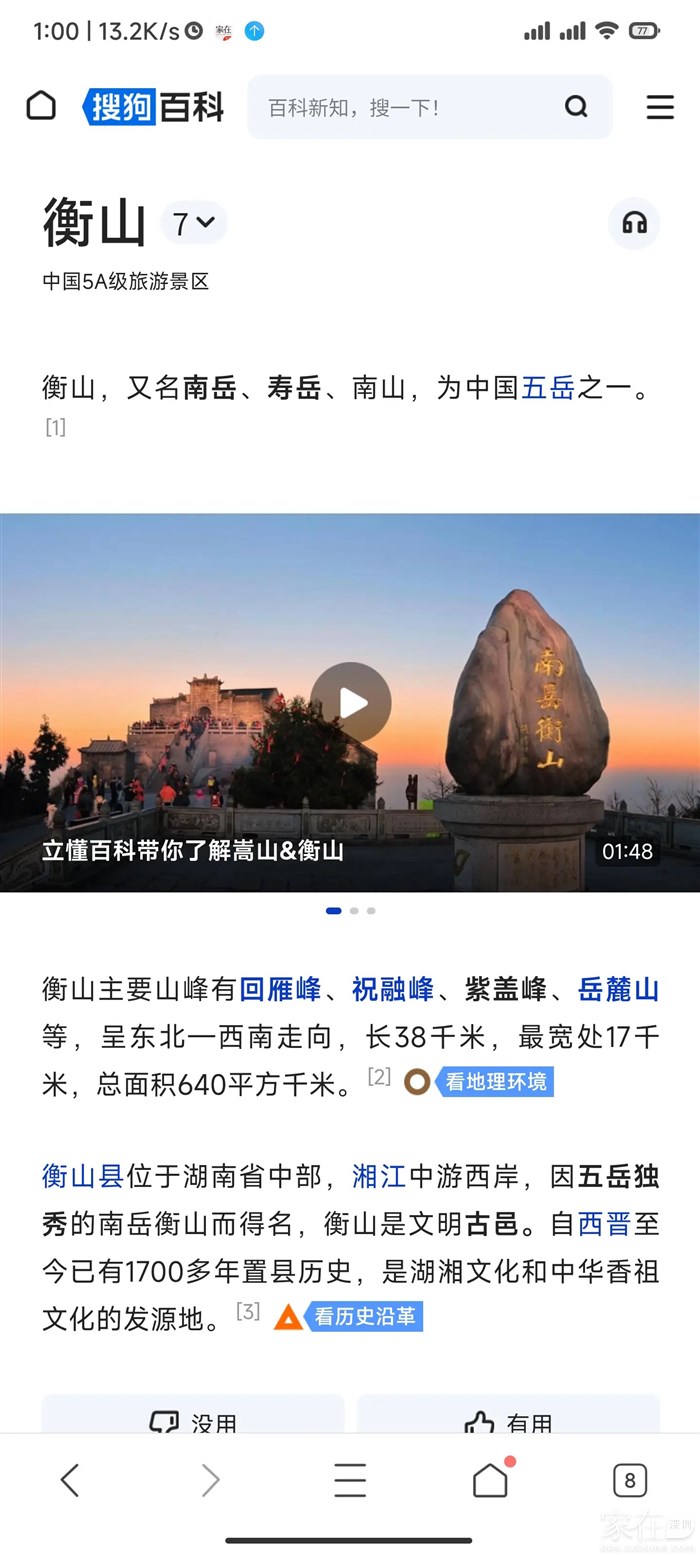Mark the article as 没用
700x1555 pixels.
(x=193, y=1421)
